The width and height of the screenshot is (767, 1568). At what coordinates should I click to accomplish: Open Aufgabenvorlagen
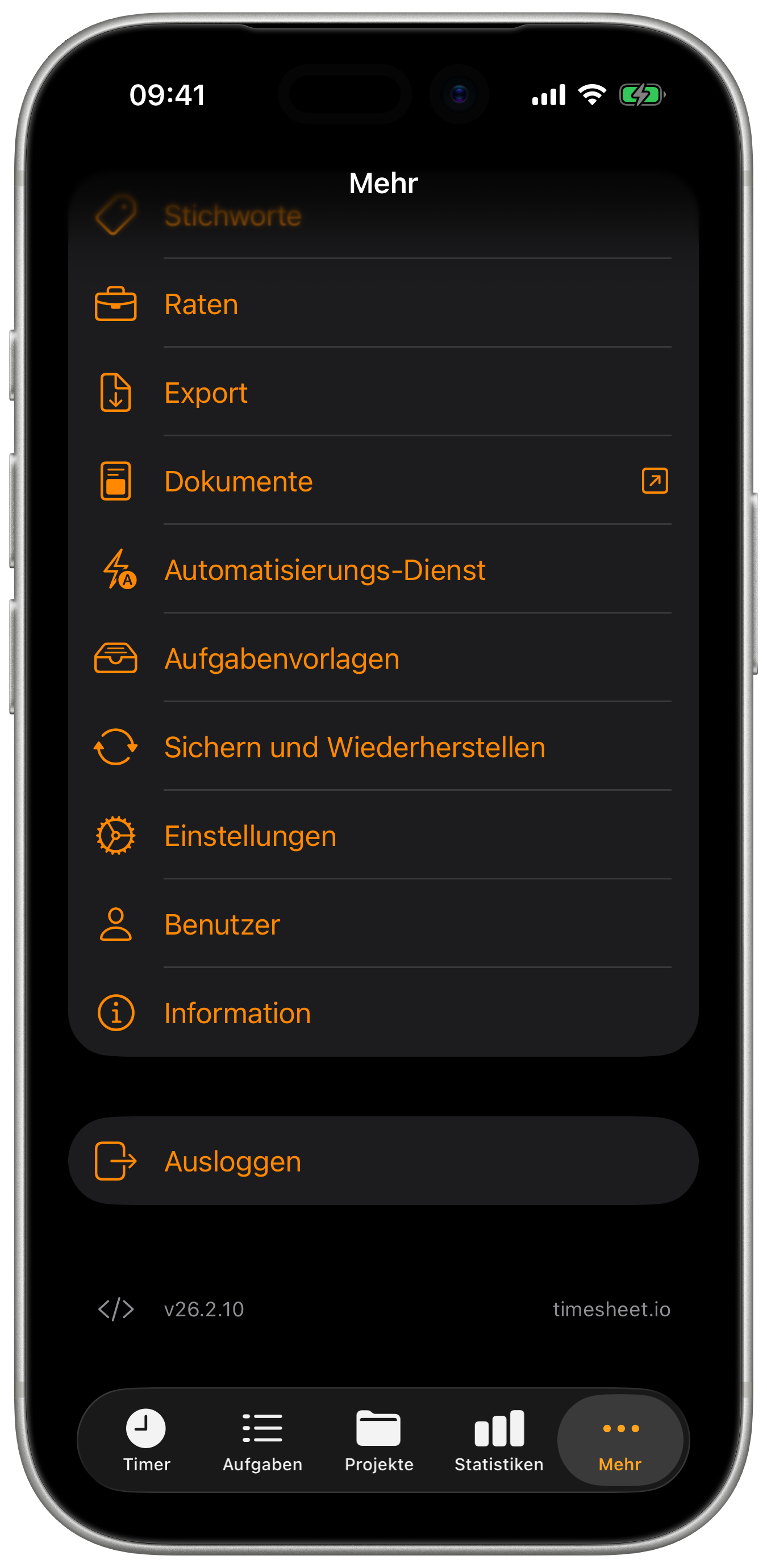[x=383, y=658]
